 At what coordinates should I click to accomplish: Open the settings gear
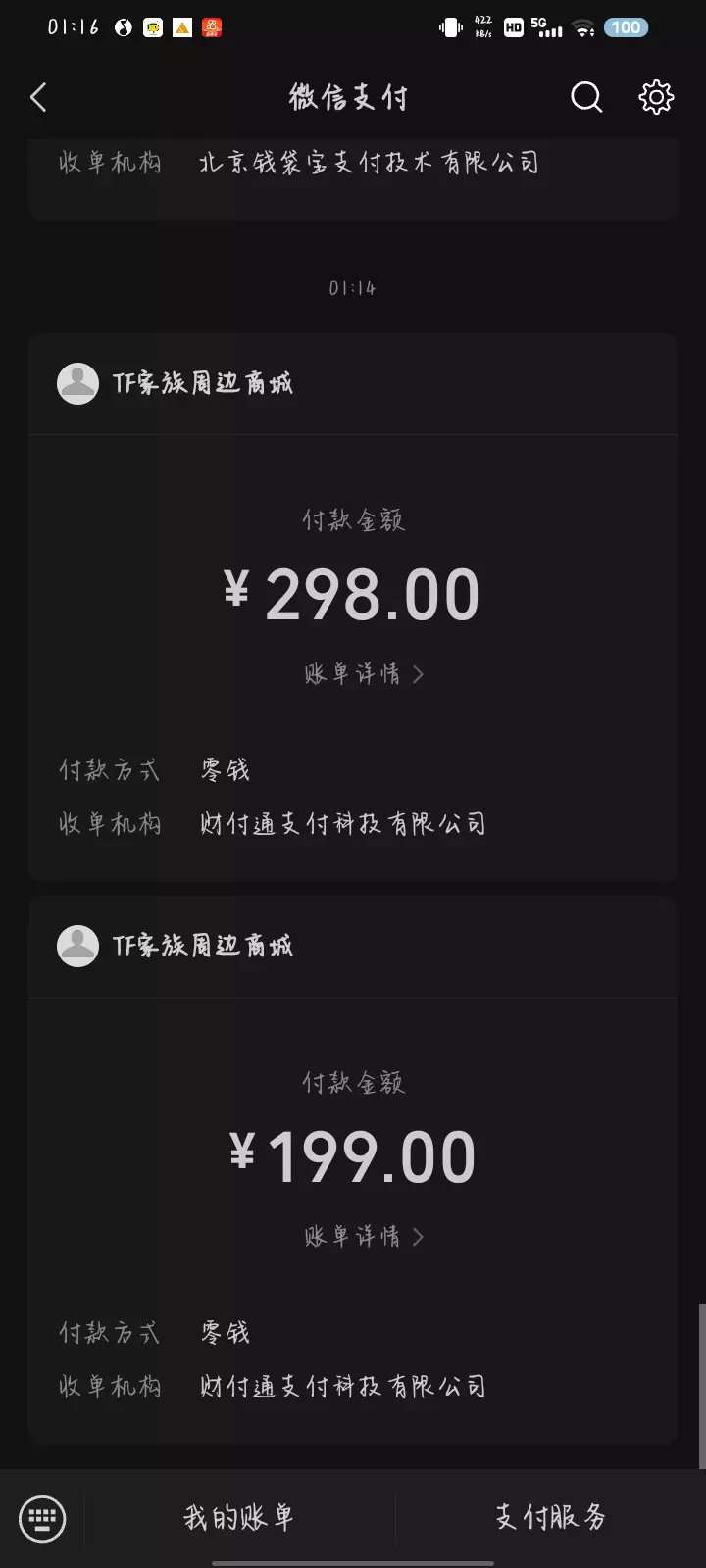(x=656, y=97)
